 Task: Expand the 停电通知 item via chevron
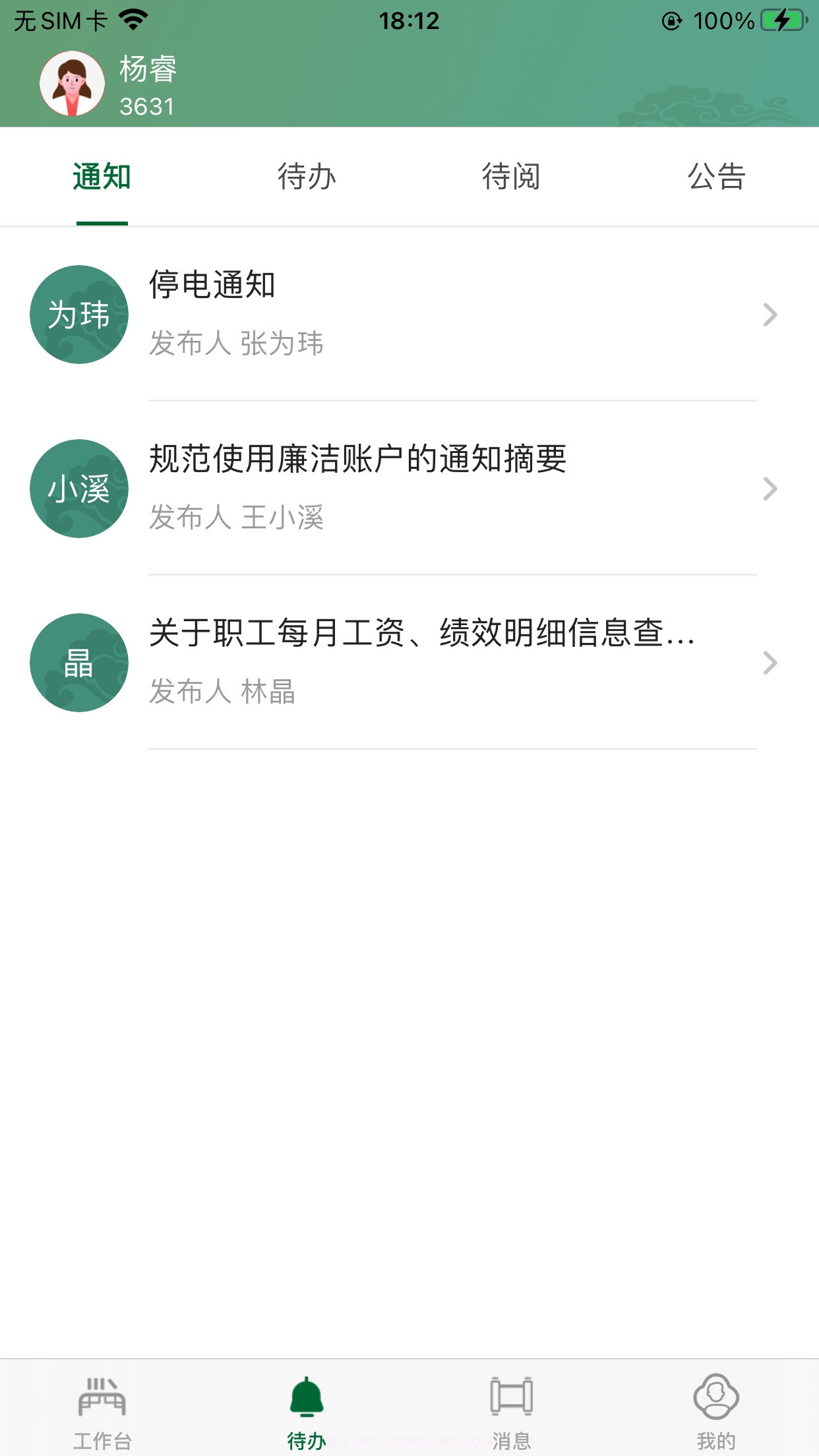point(770,315)
